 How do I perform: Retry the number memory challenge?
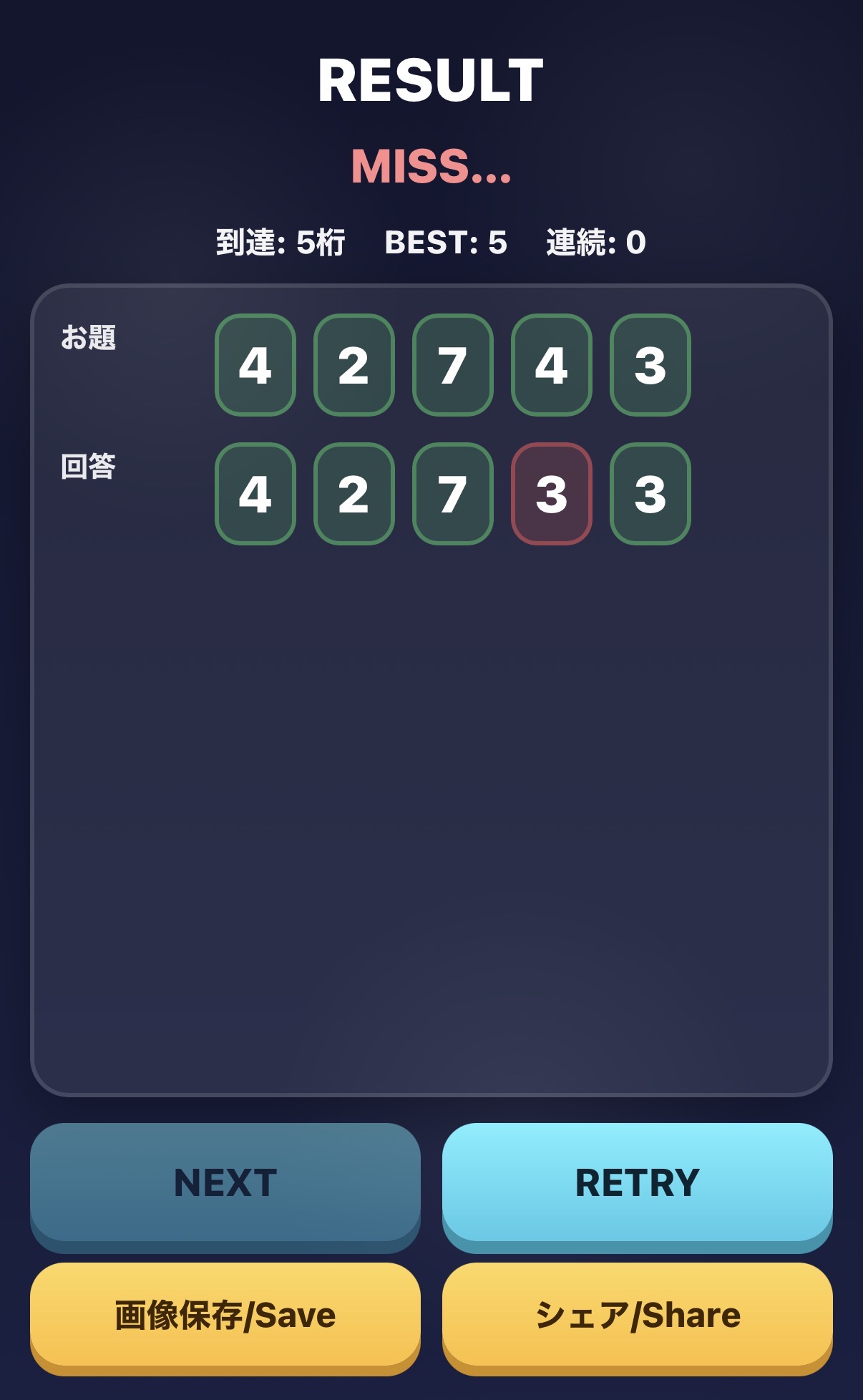pos(637,1182)
